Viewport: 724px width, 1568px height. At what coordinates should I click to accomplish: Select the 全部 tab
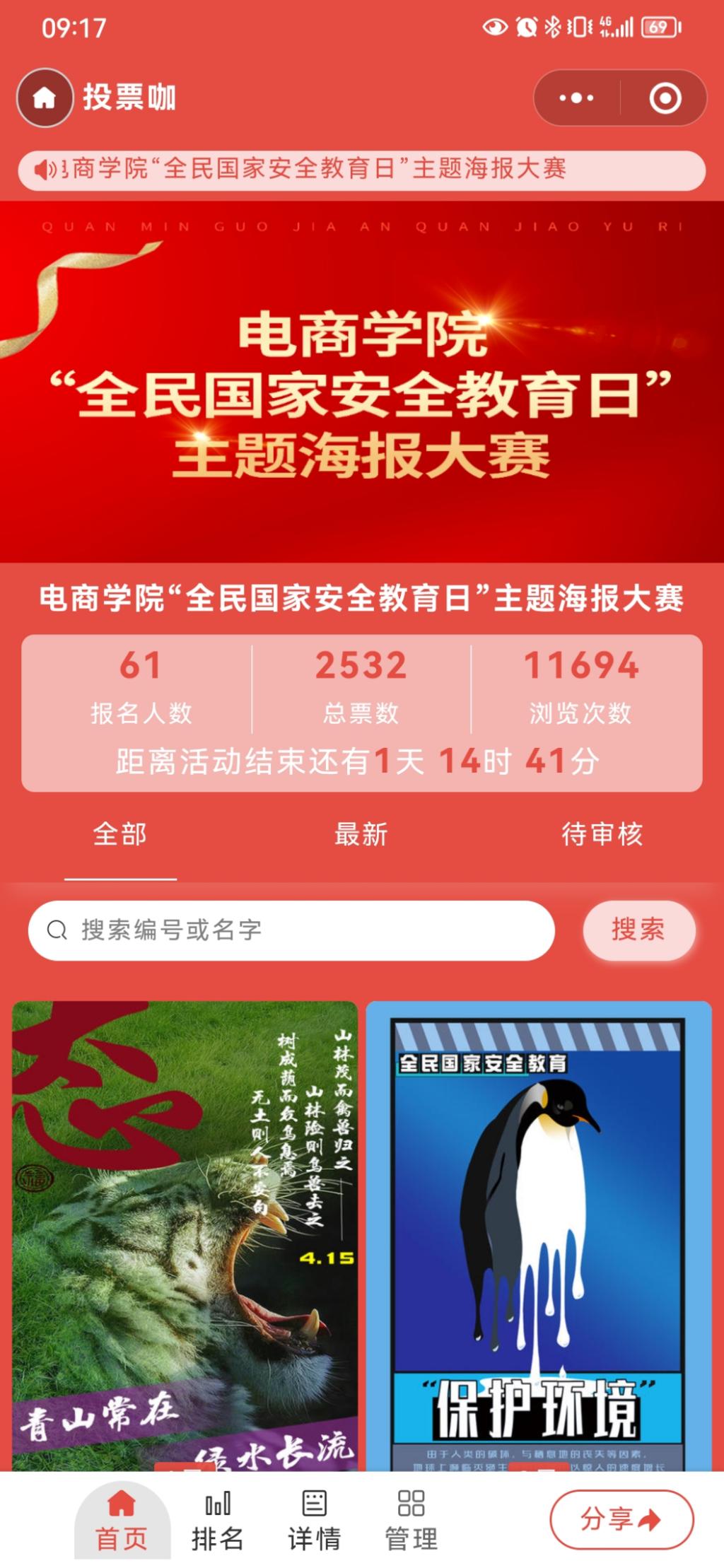coord(120,834)
